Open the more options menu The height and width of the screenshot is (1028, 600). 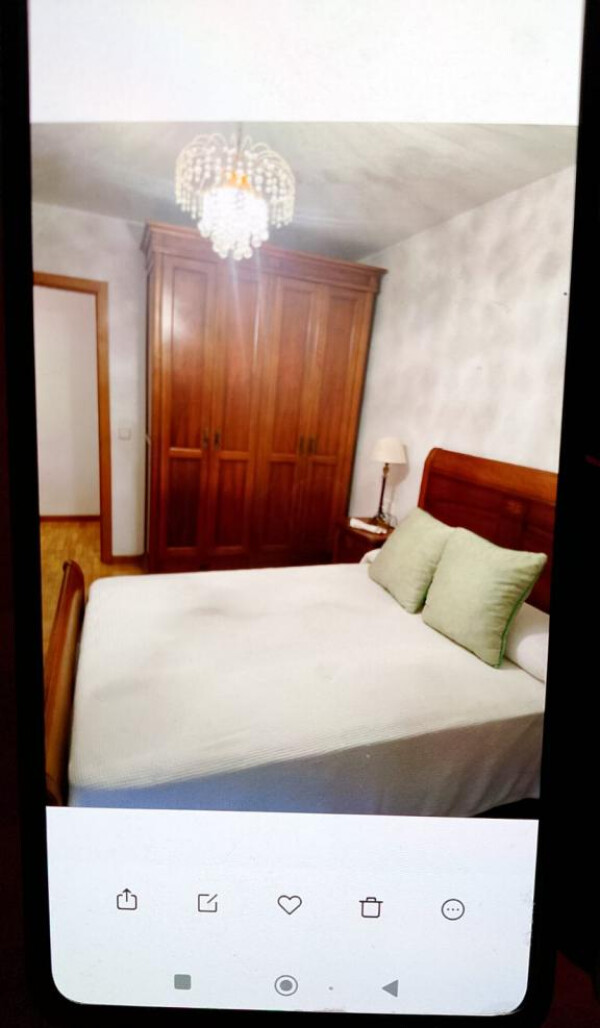point(453,909)
